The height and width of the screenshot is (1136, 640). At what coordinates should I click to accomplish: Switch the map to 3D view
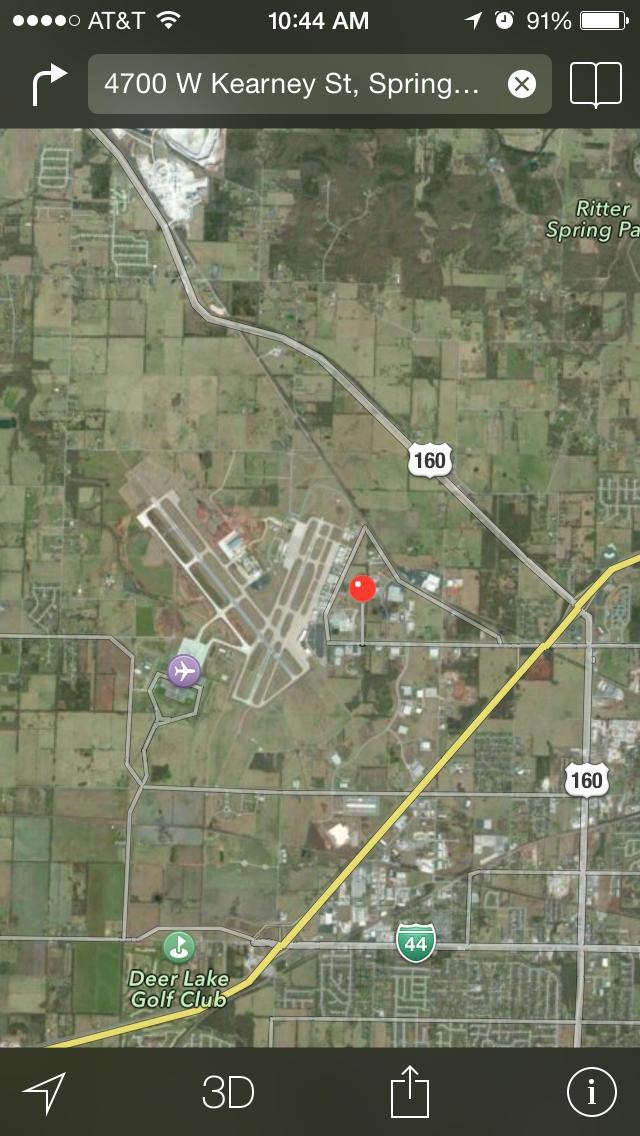(x=228, y=1093)
